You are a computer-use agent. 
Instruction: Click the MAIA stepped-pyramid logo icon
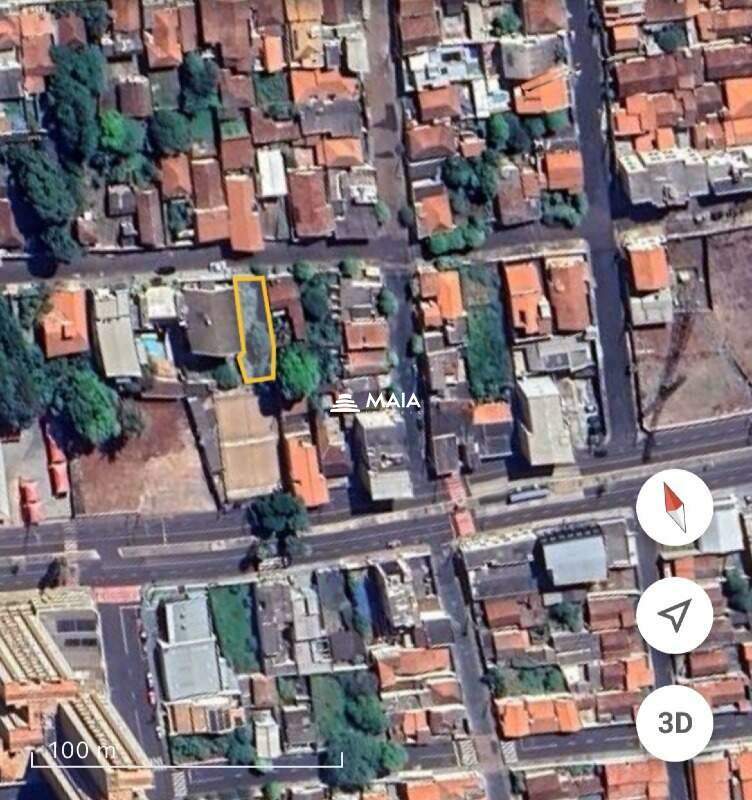[347, 402]
